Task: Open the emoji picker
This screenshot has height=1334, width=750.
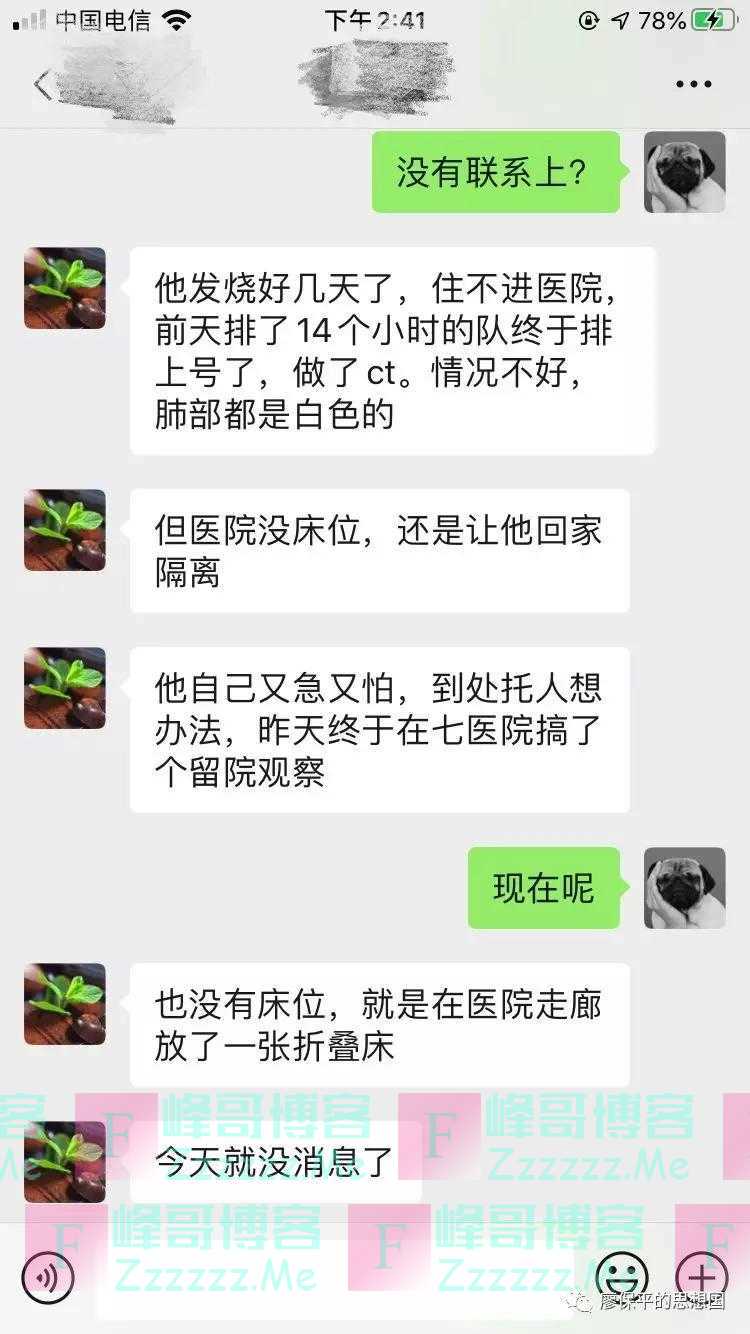Action: [622, 1277]
